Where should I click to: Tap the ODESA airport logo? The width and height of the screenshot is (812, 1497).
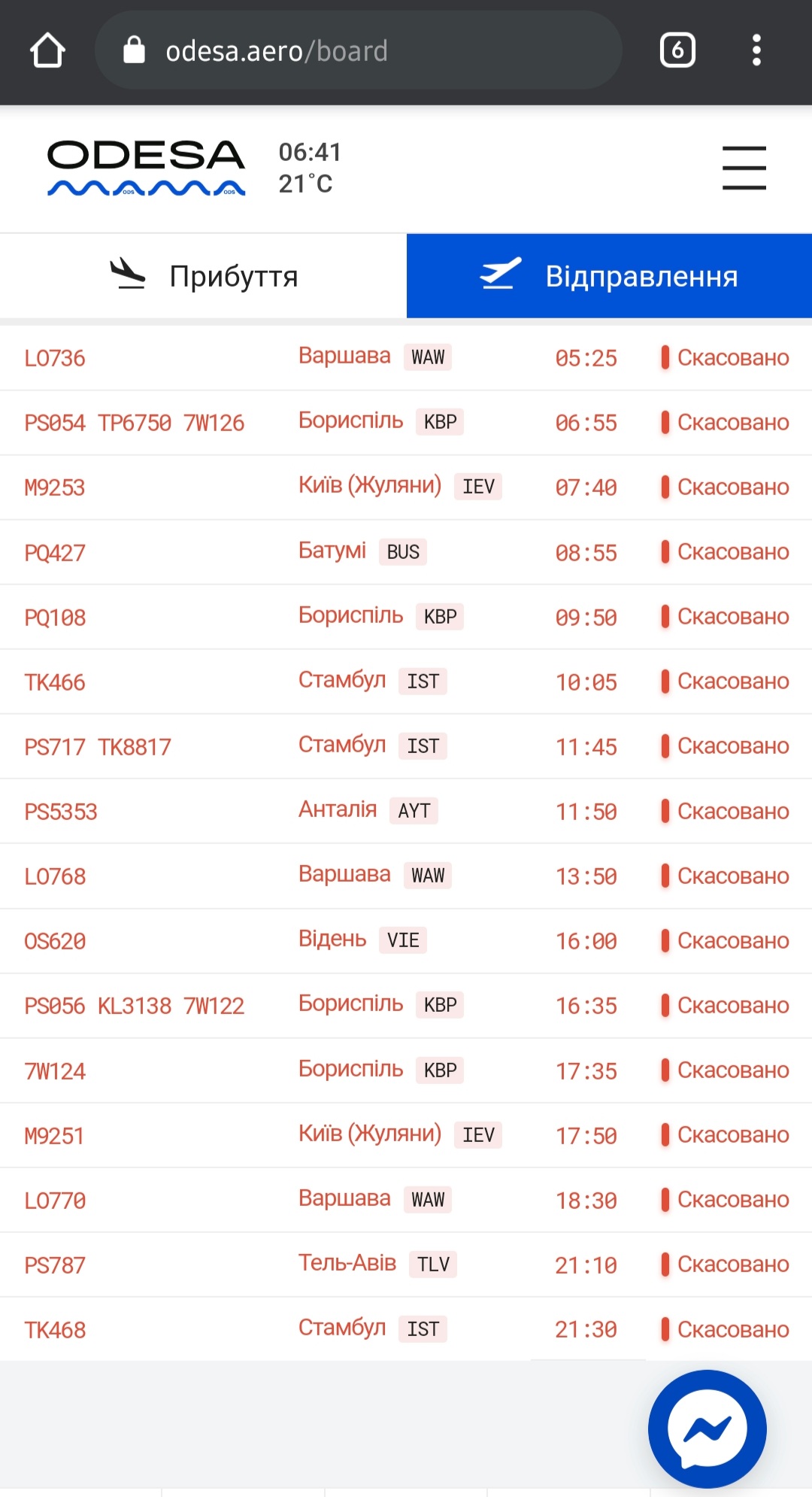146,167
